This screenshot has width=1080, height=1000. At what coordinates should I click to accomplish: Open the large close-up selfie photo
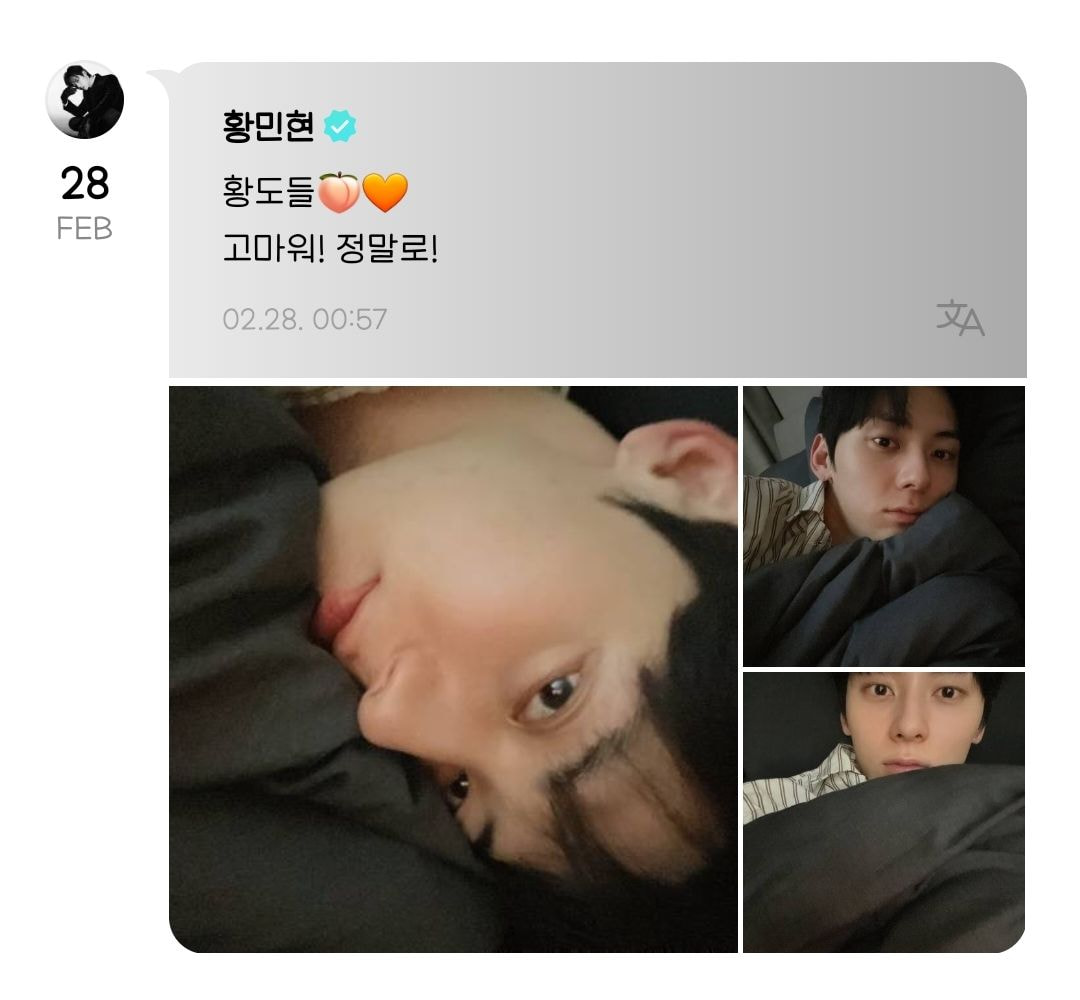453,668
